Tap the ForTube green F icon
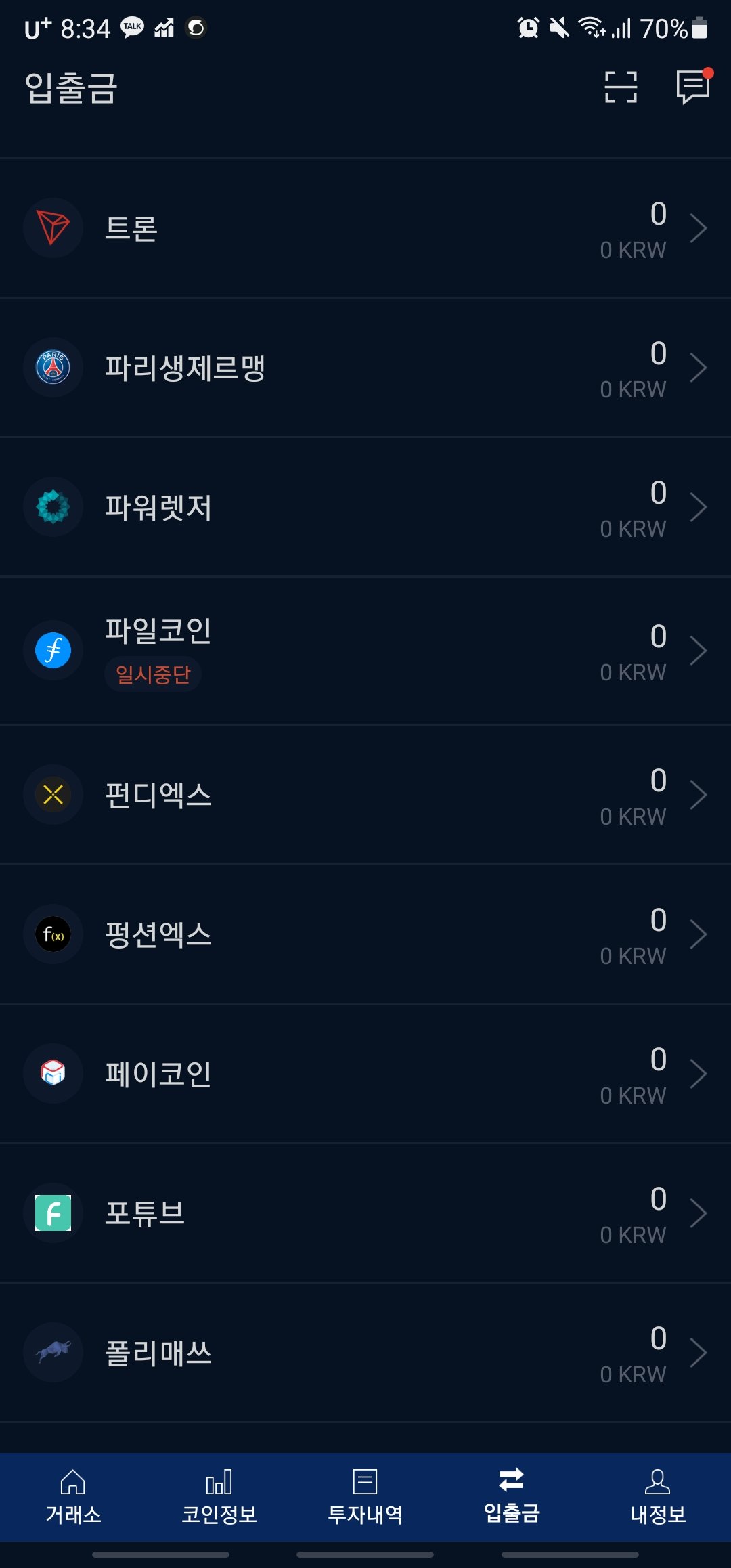The height and width of the screenshot is (1568, 731). 53,1213
